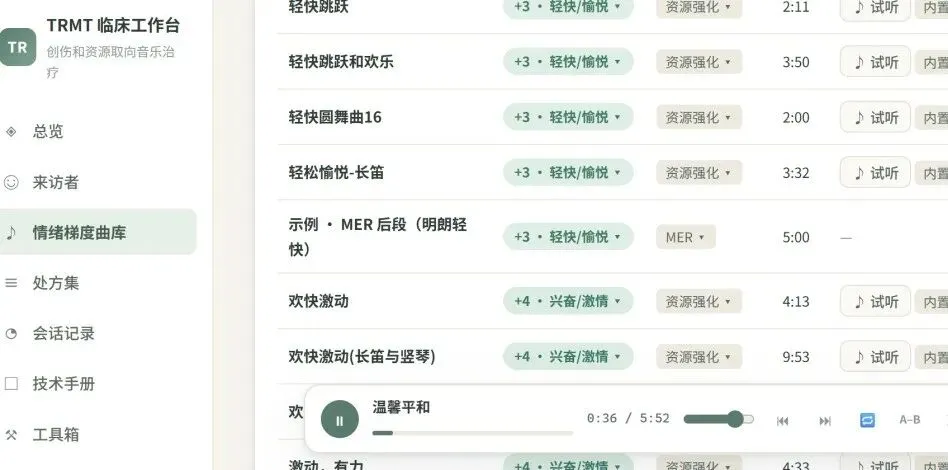The height and width of the screenshot is (470, 948).
Task: Seek within the 温馨平和 progress bar
Action: point(473,433)
